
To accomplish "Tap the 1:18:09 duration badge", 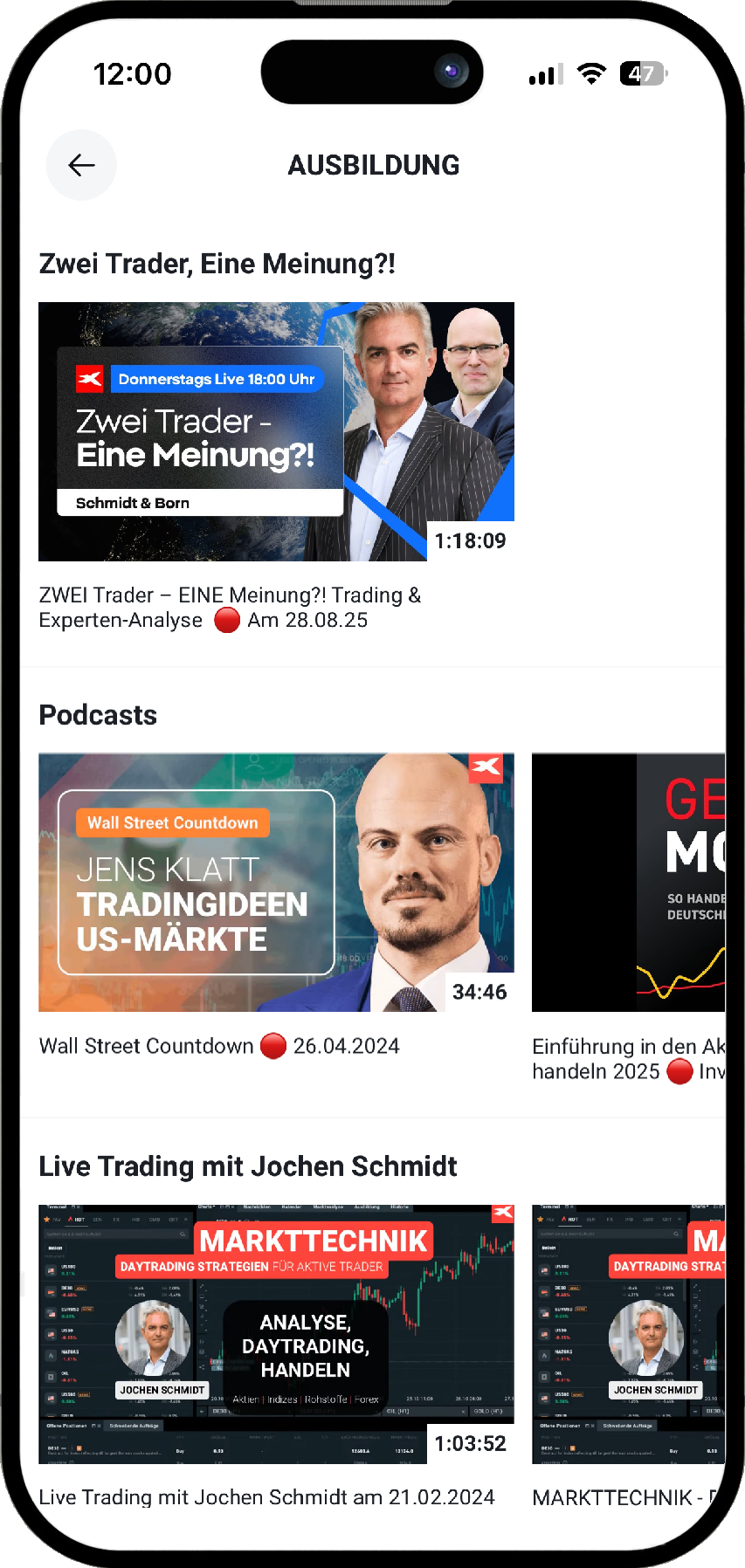I will click(470, 540).
